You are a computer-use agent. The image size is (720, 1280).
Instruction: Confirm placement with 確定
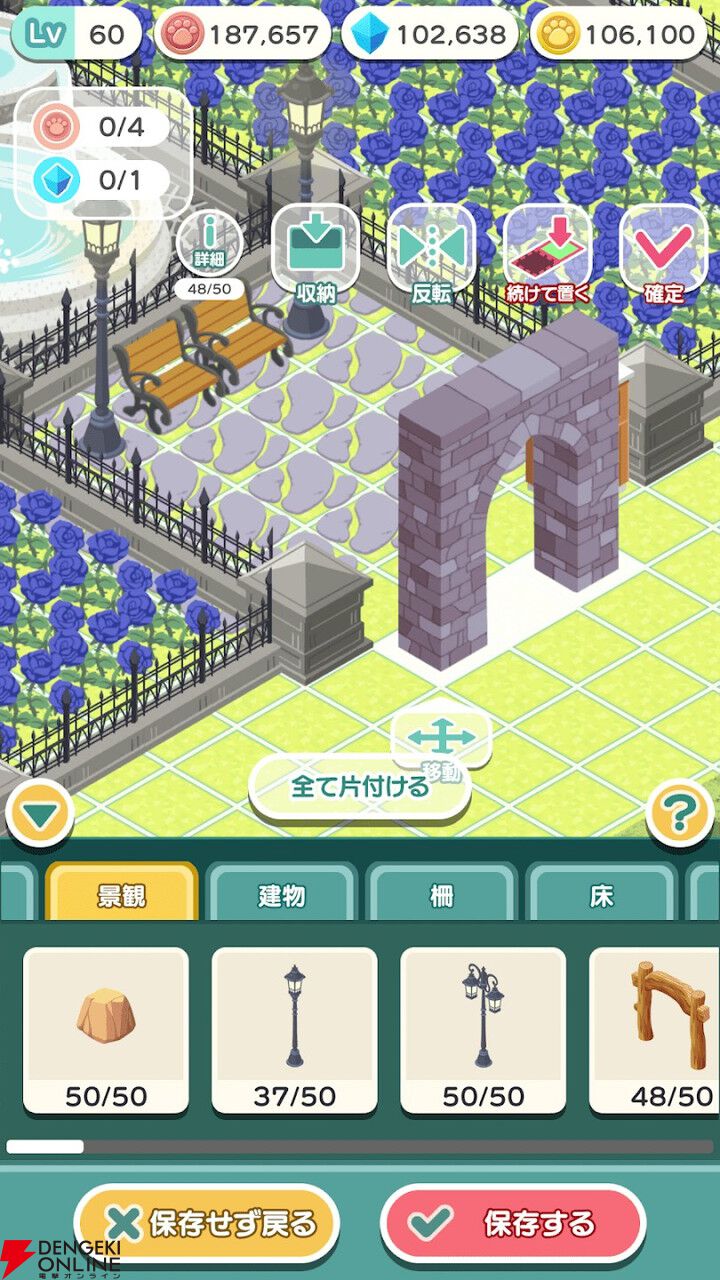663,250
